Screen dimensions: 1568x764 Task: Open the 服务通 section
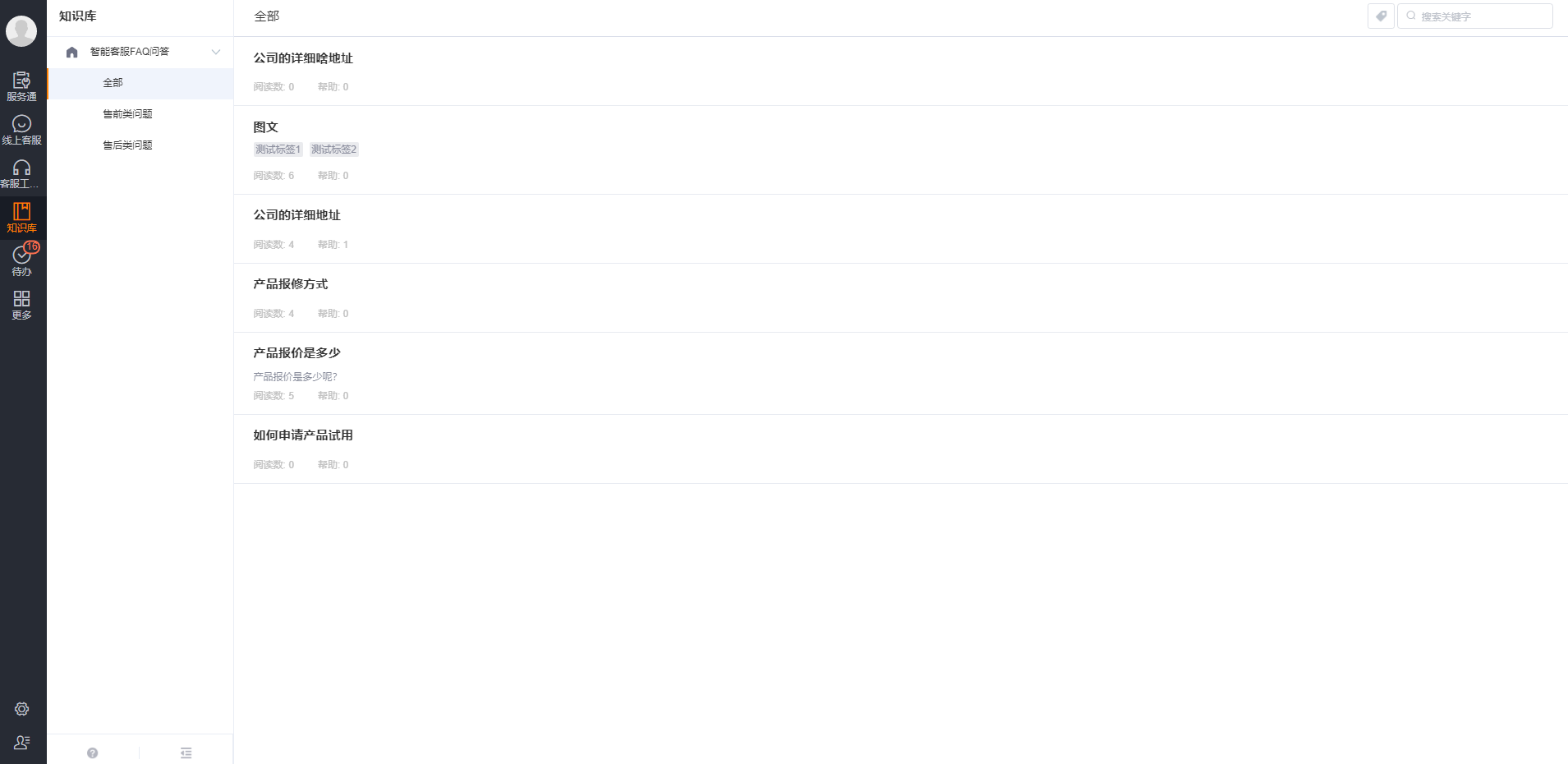(x=22, y=86)
